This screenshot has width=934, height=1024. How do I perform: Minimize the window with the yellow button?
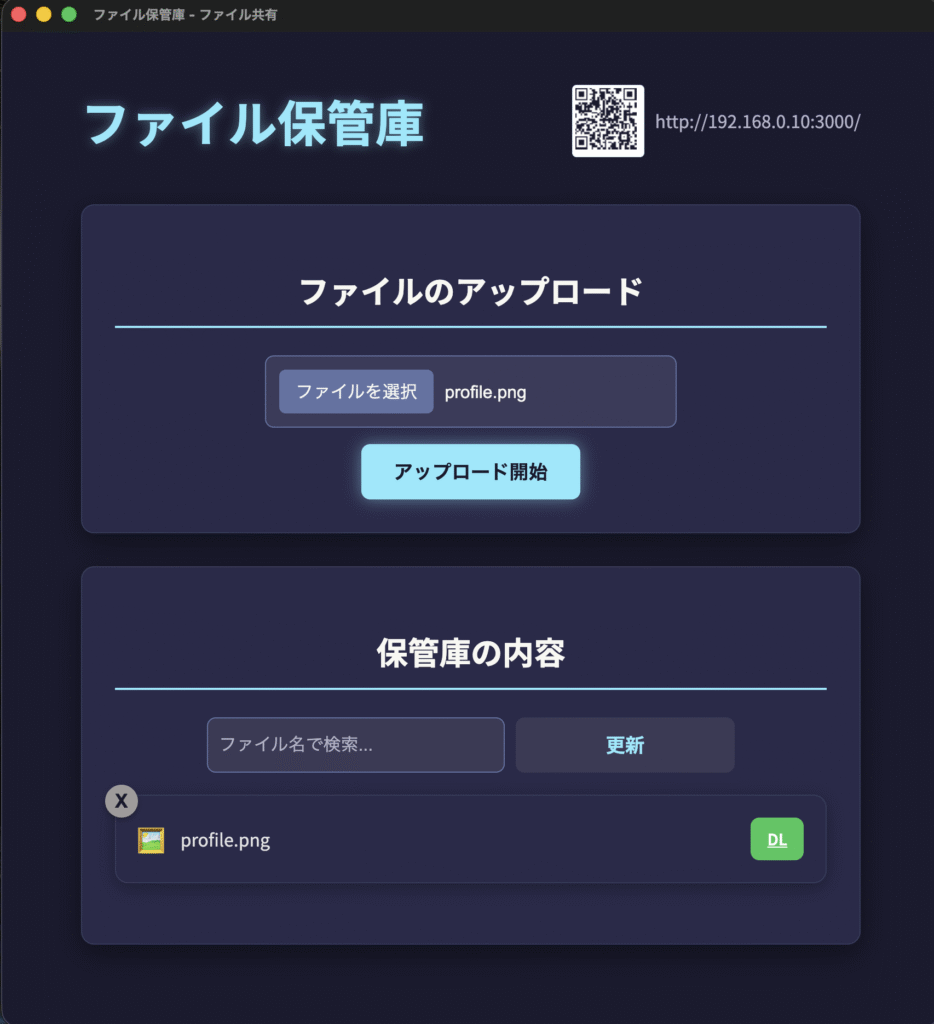point(43,15)
